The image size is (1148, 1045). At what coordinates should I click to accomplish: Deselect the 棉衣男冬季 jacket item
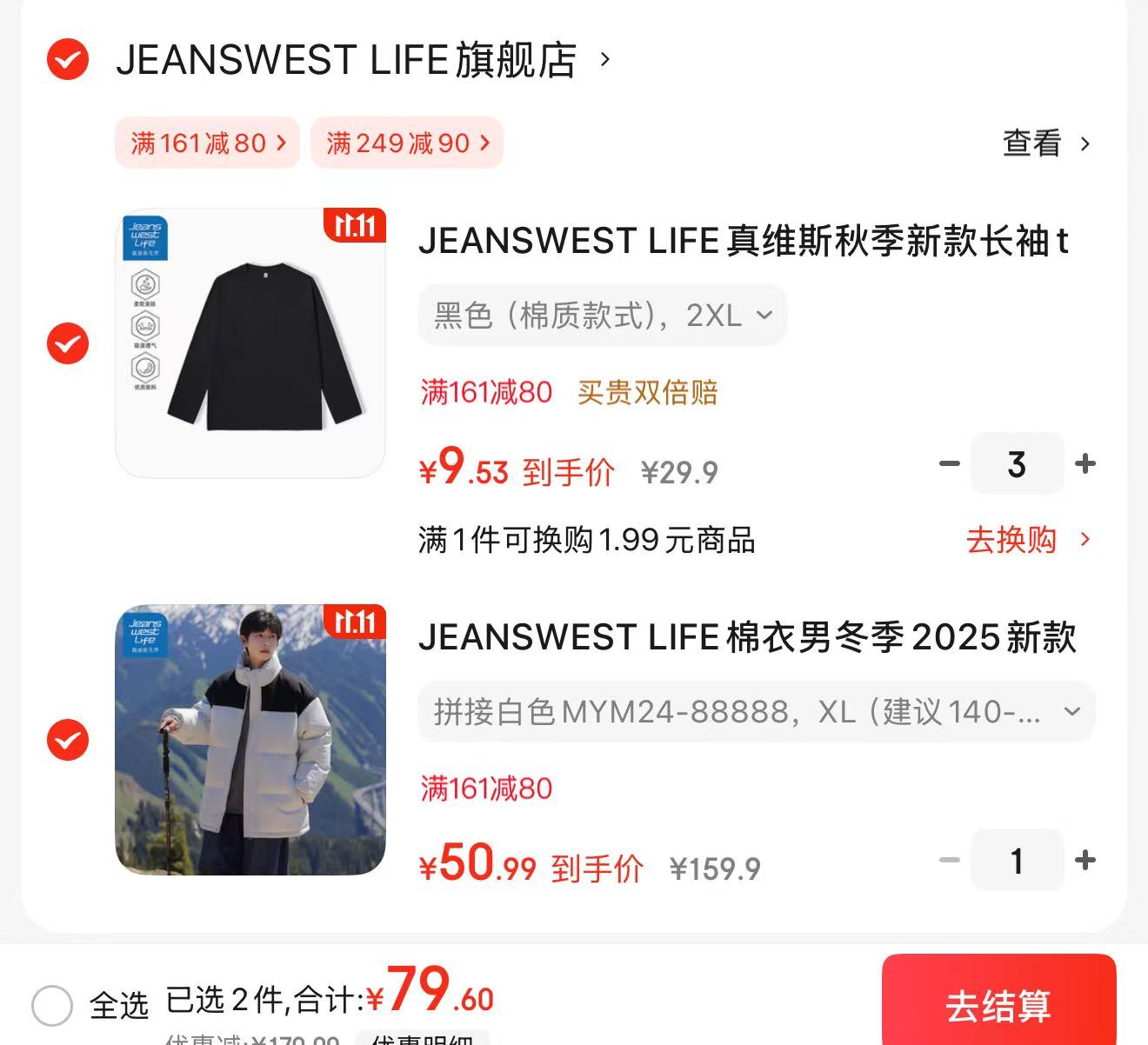[68, 740]
